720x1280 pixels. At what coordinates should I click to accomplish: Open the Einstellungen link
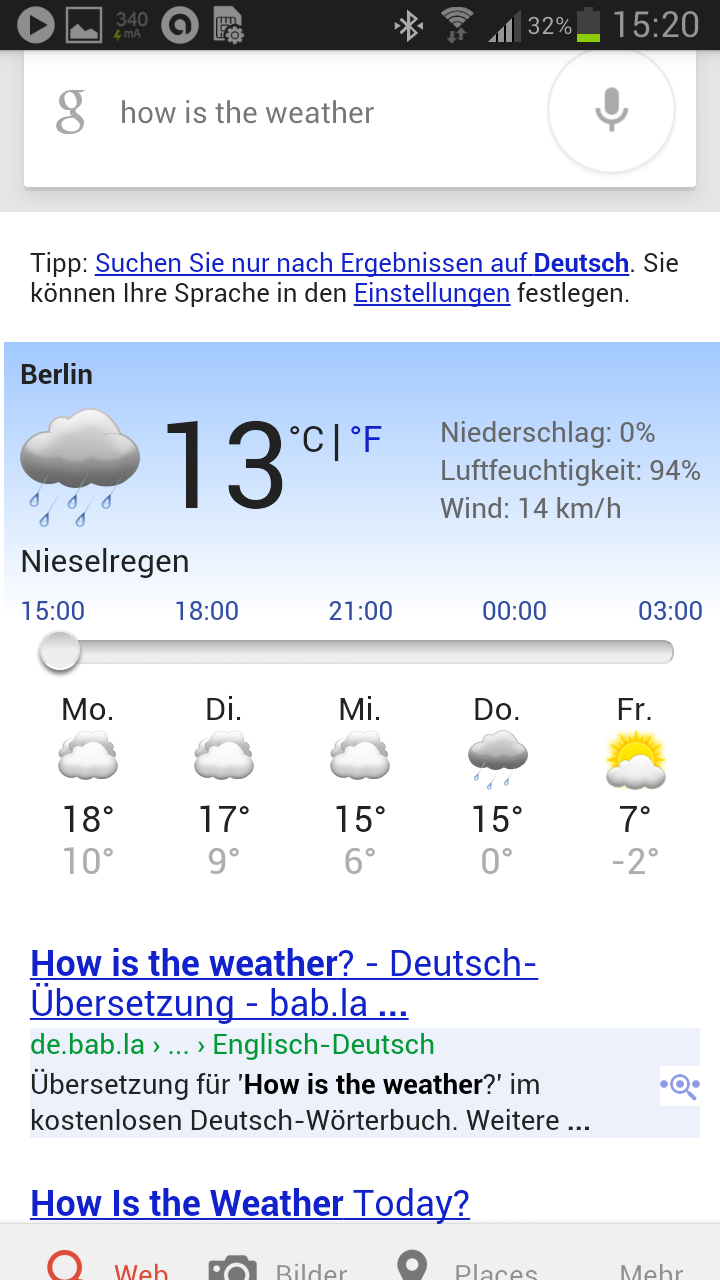(432, 294)
